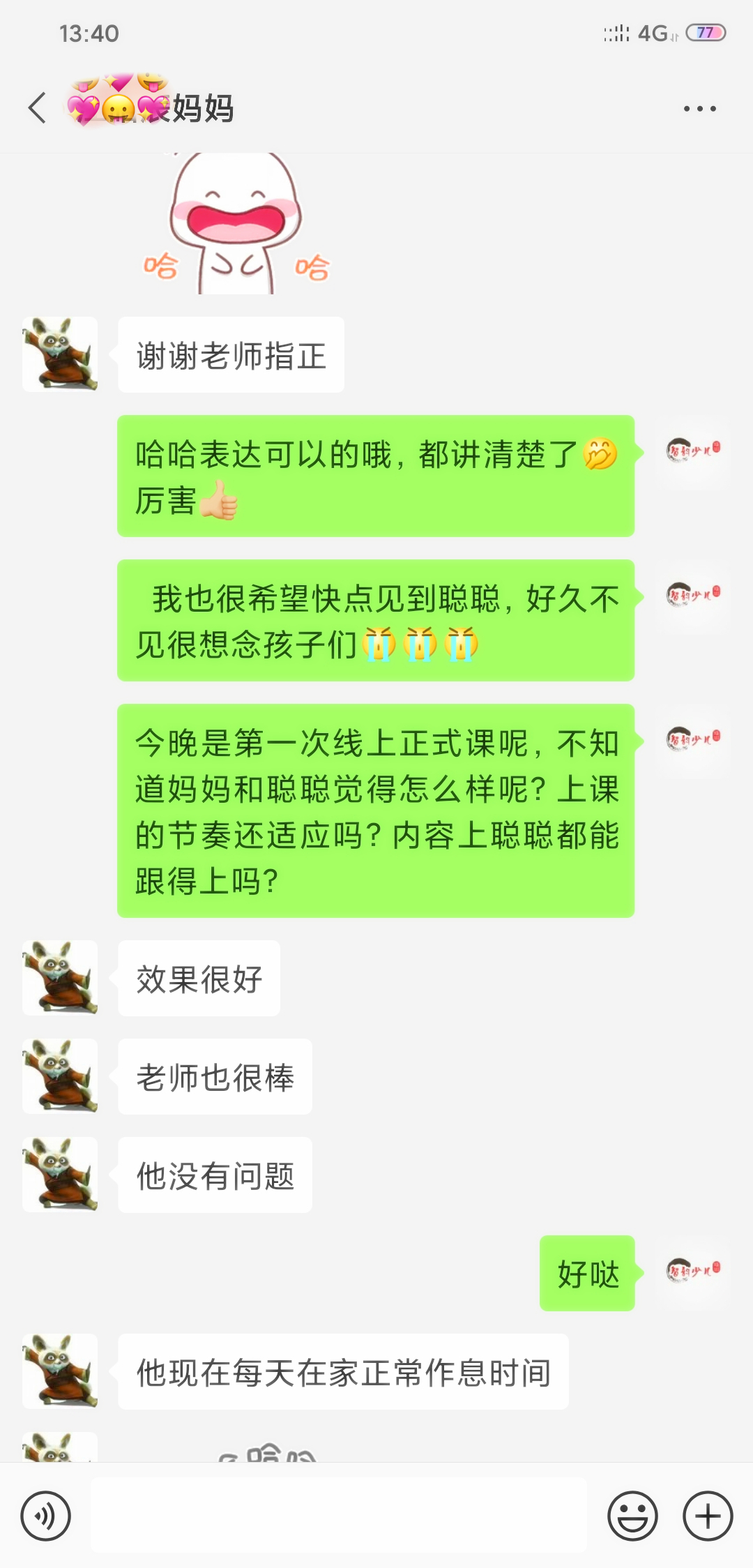753x1568 pixels.
Task: View the laughing 哈哈 sticker
Action: (236, 223)
